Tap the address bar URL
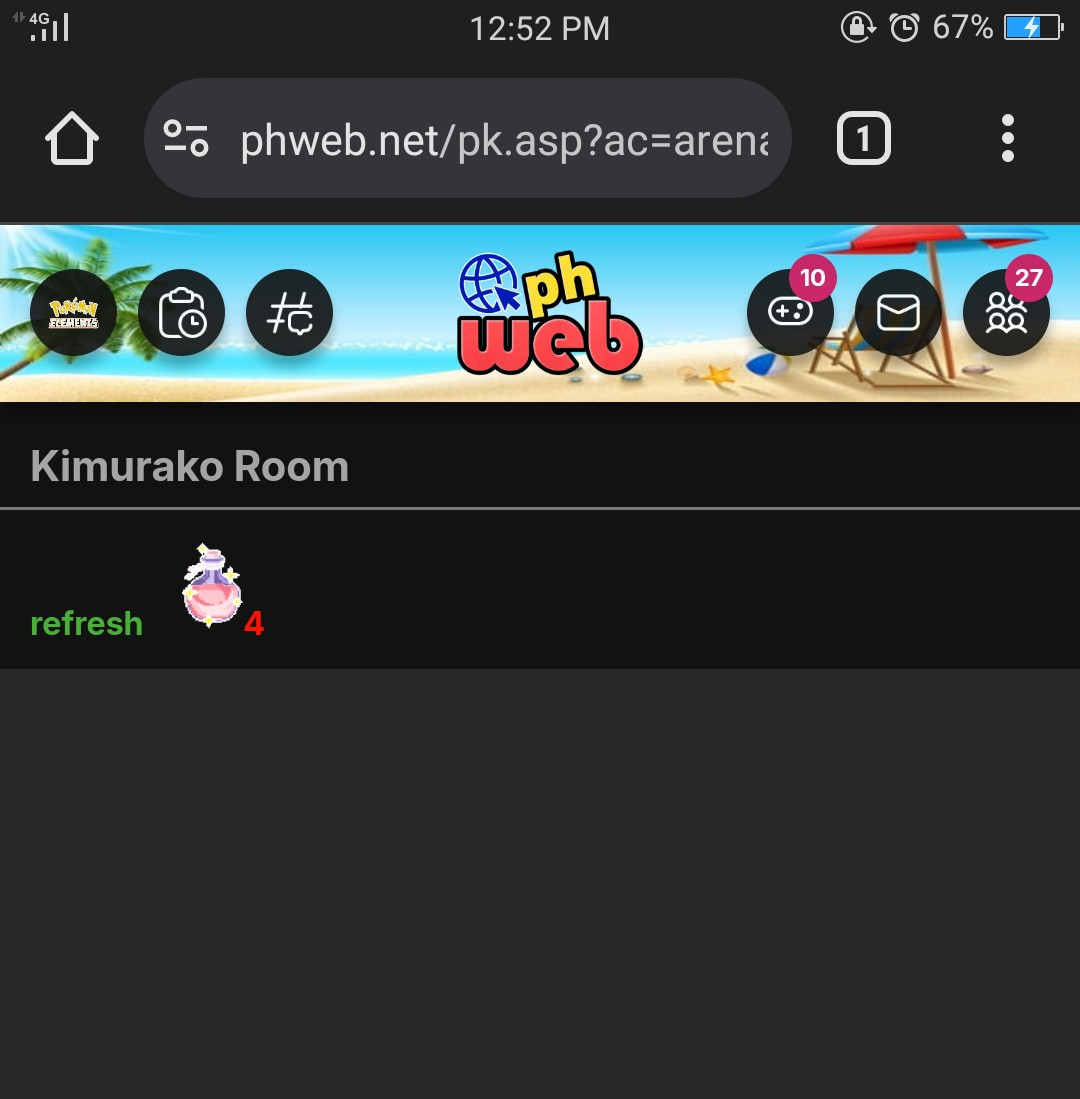This screenshot has height=1099, width=1080. click(x=500, y=138)
